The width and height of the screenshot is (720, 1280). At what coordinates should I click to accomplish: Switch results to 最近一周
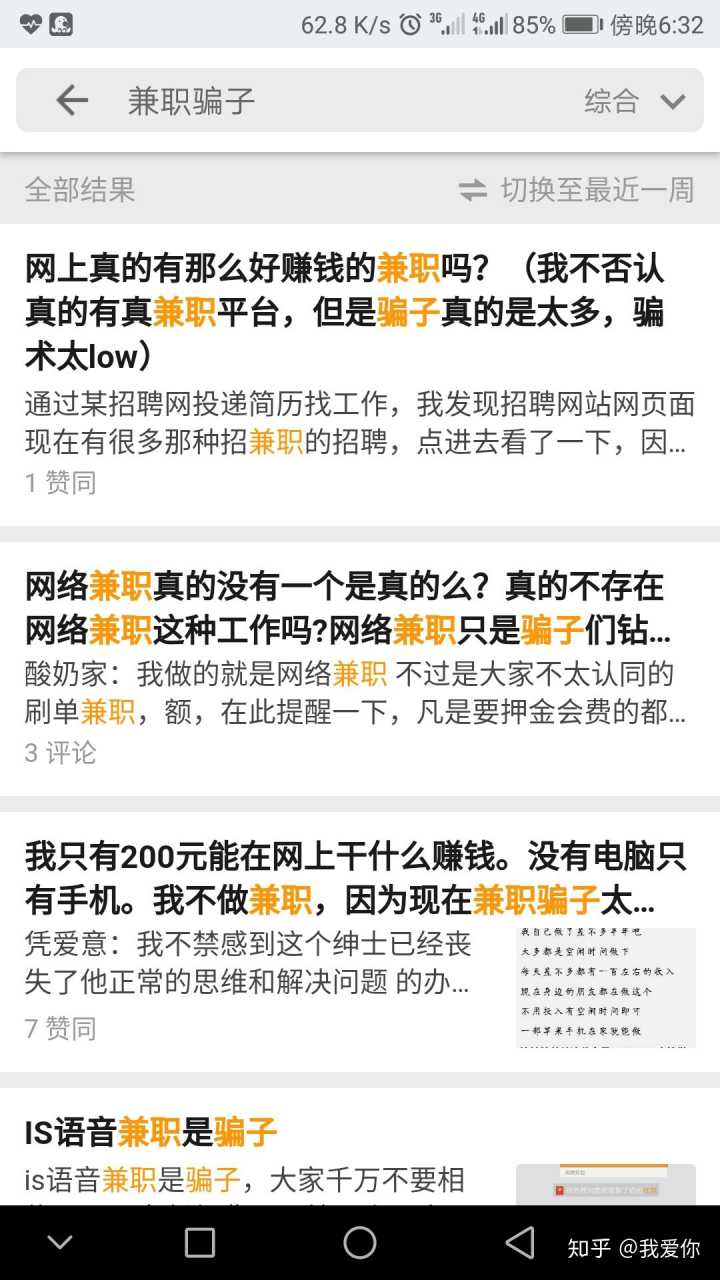tap(577, 189)
